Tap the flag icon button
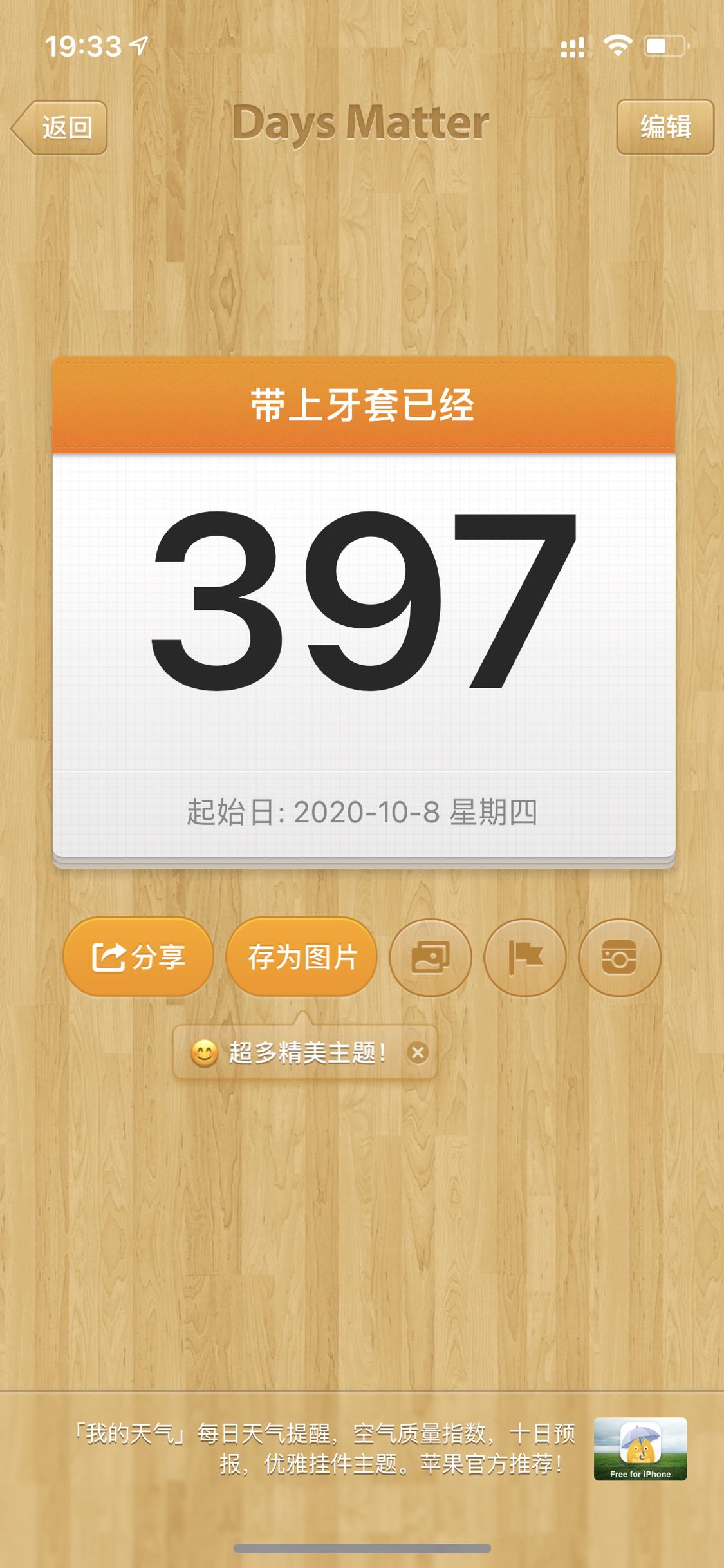 click(525, 958)
